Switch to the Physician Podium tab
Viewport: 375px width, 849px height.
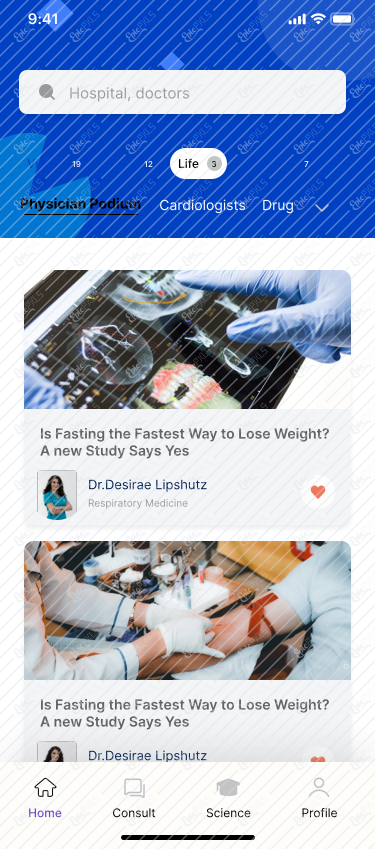[80, 205]
